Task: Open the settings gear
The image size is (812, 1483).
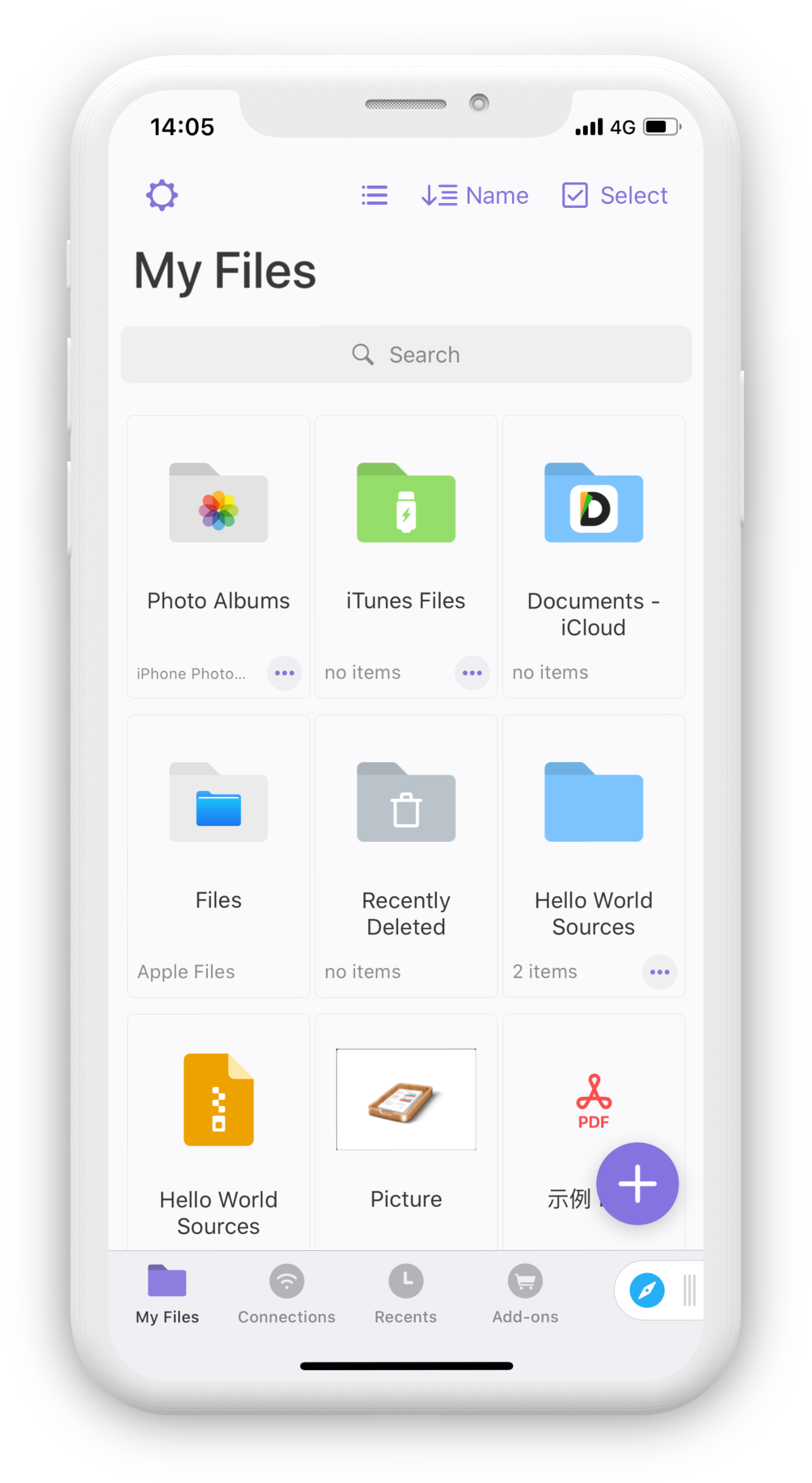Action: [162, 195]
